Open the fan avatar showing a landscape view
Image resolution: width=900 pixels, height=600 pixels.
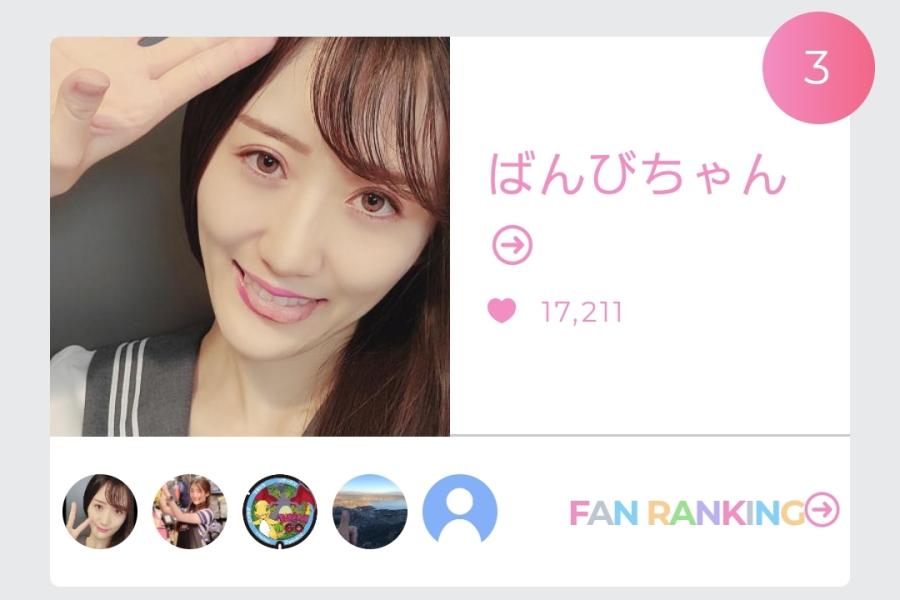tap(370, 512)
